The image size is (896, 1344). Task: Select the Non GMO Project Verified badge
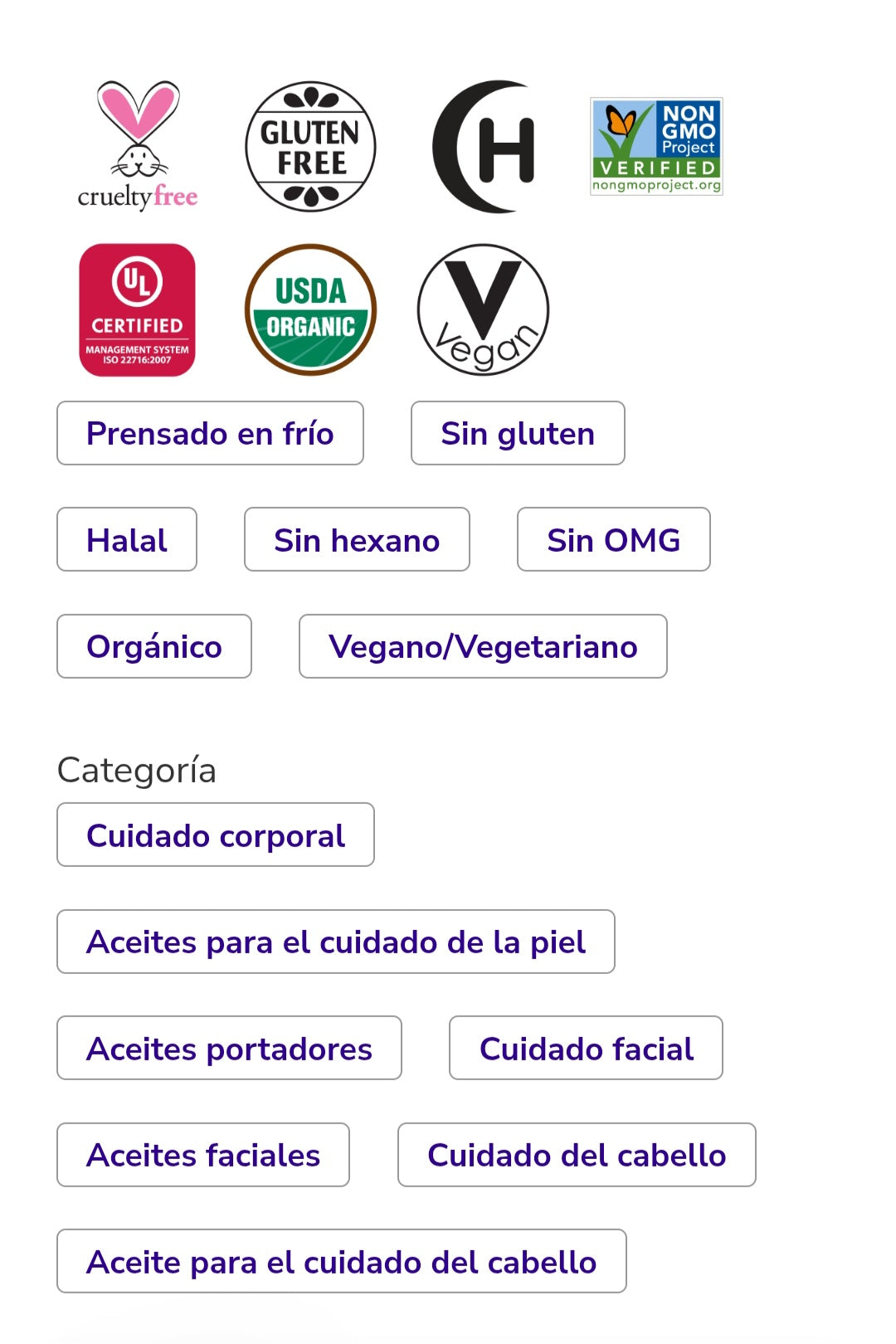tap(655, 146)
